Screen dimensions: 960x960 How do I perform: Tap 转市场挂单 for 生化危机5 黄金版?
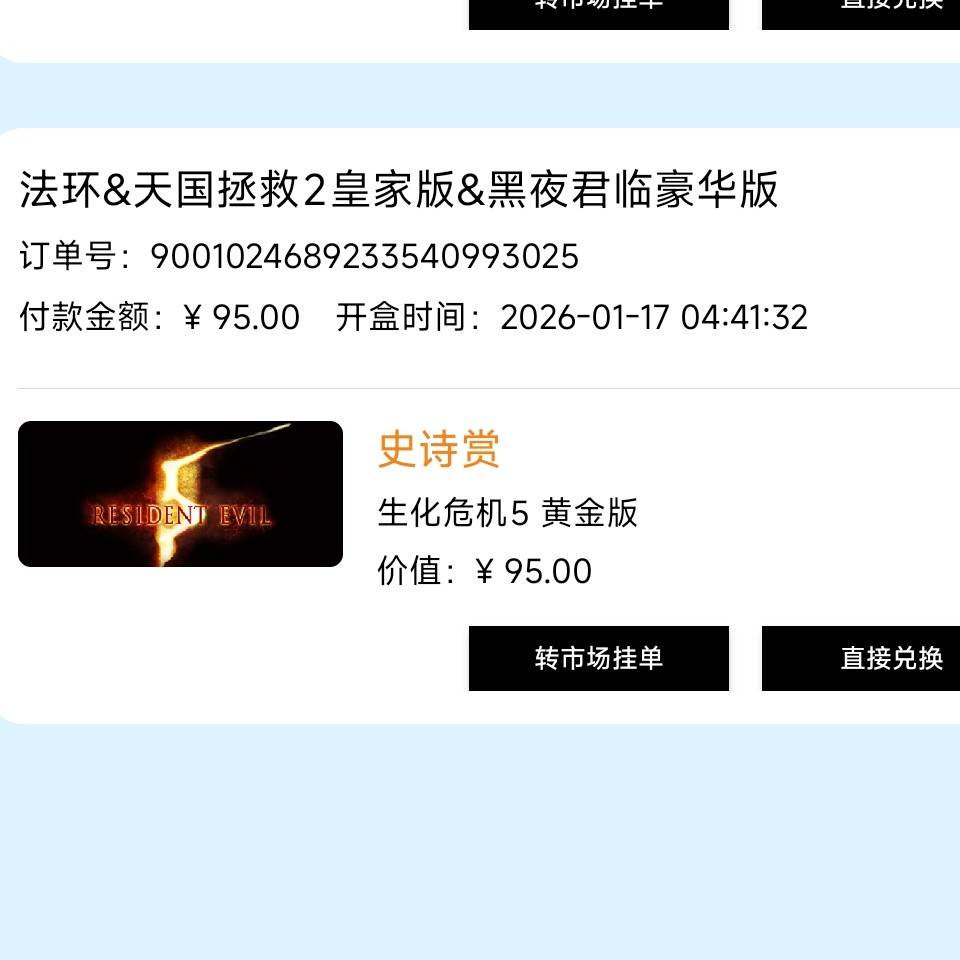coord(598,658)
